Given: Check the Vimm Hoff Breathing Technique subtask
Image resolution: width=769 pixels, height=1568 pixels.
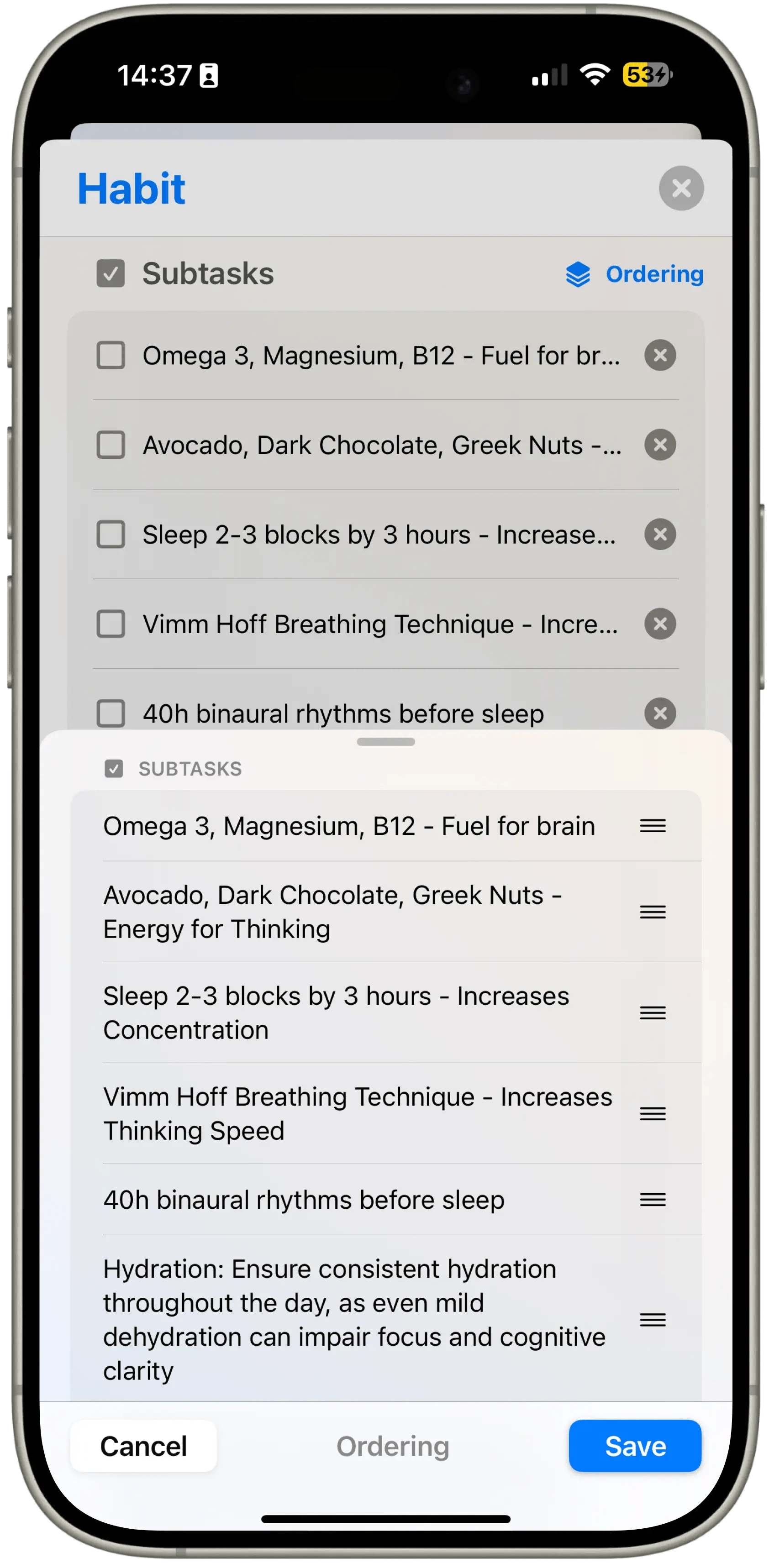Looking at the screenshot, I should coord(111,624).
